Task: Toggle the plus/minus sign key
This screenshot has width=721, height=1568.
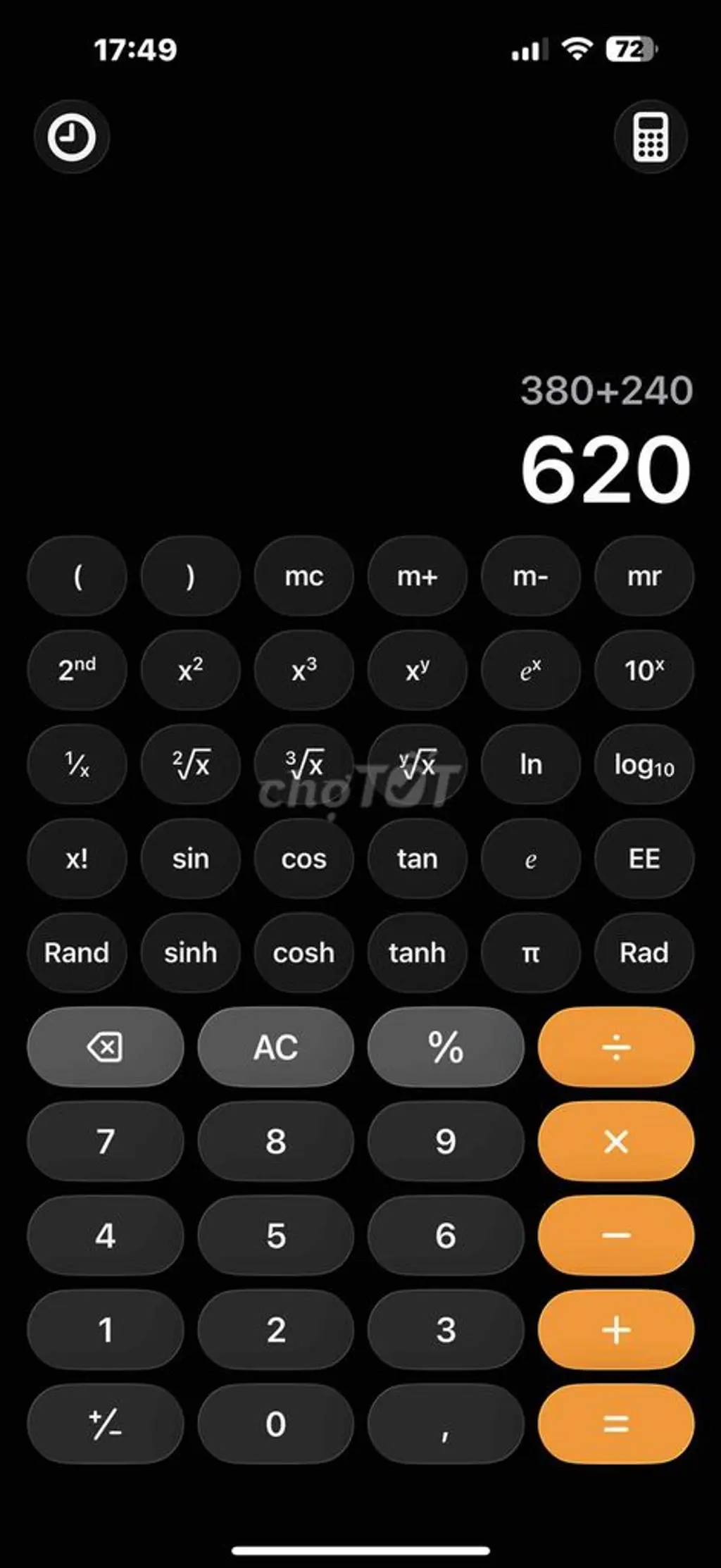Action: pos(105,1424)
